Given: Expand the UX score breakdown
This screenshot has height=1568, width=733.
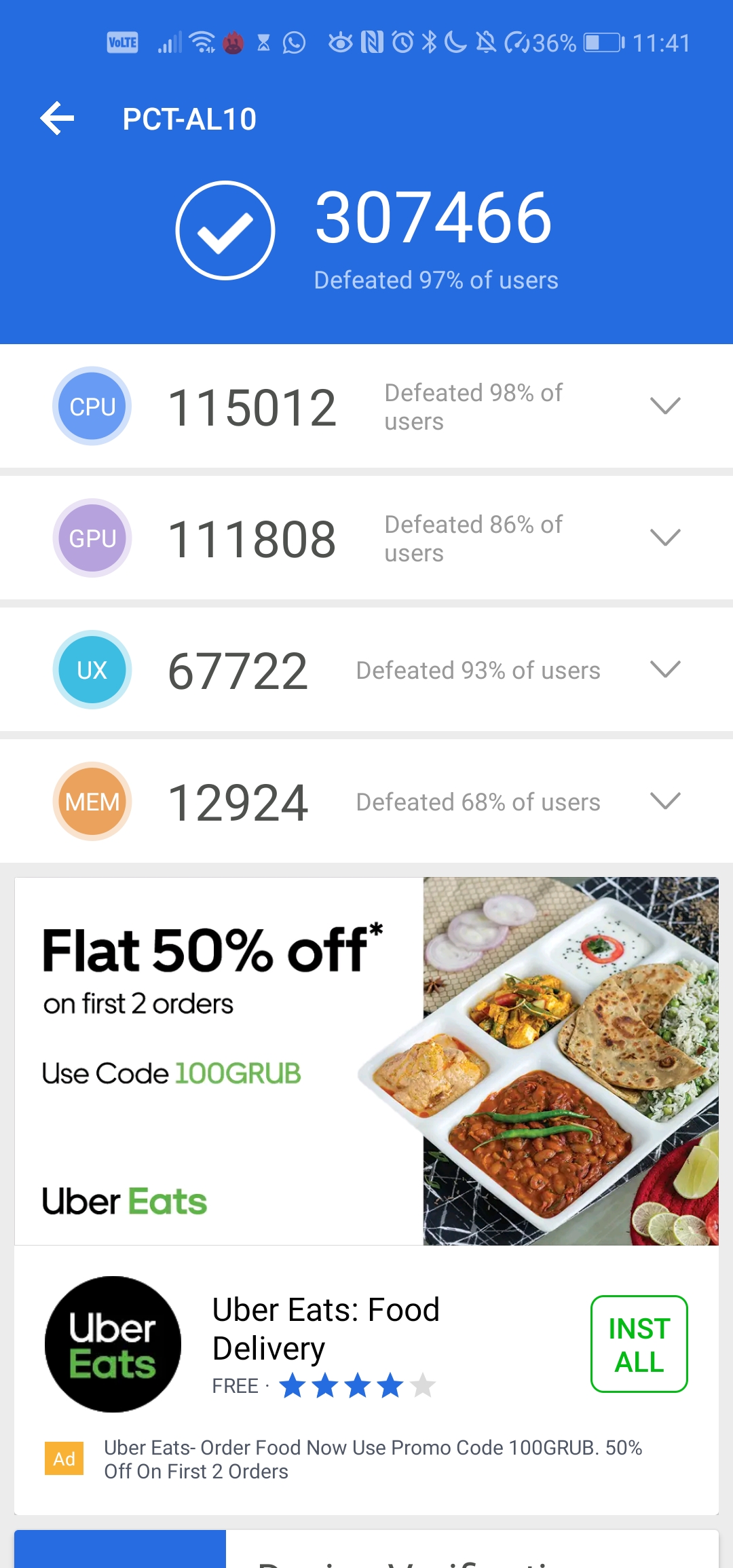Looking at the screenshot, I should tap(664, 669).
